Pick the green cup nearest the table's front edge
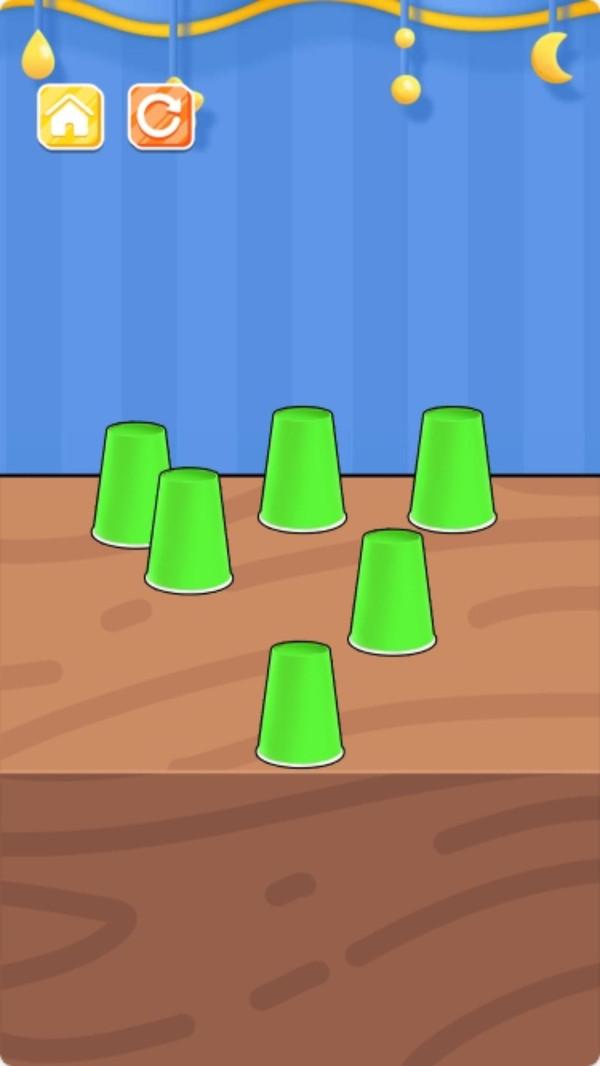This screenshot has height=1066, width=600. (x=300, y=705)
